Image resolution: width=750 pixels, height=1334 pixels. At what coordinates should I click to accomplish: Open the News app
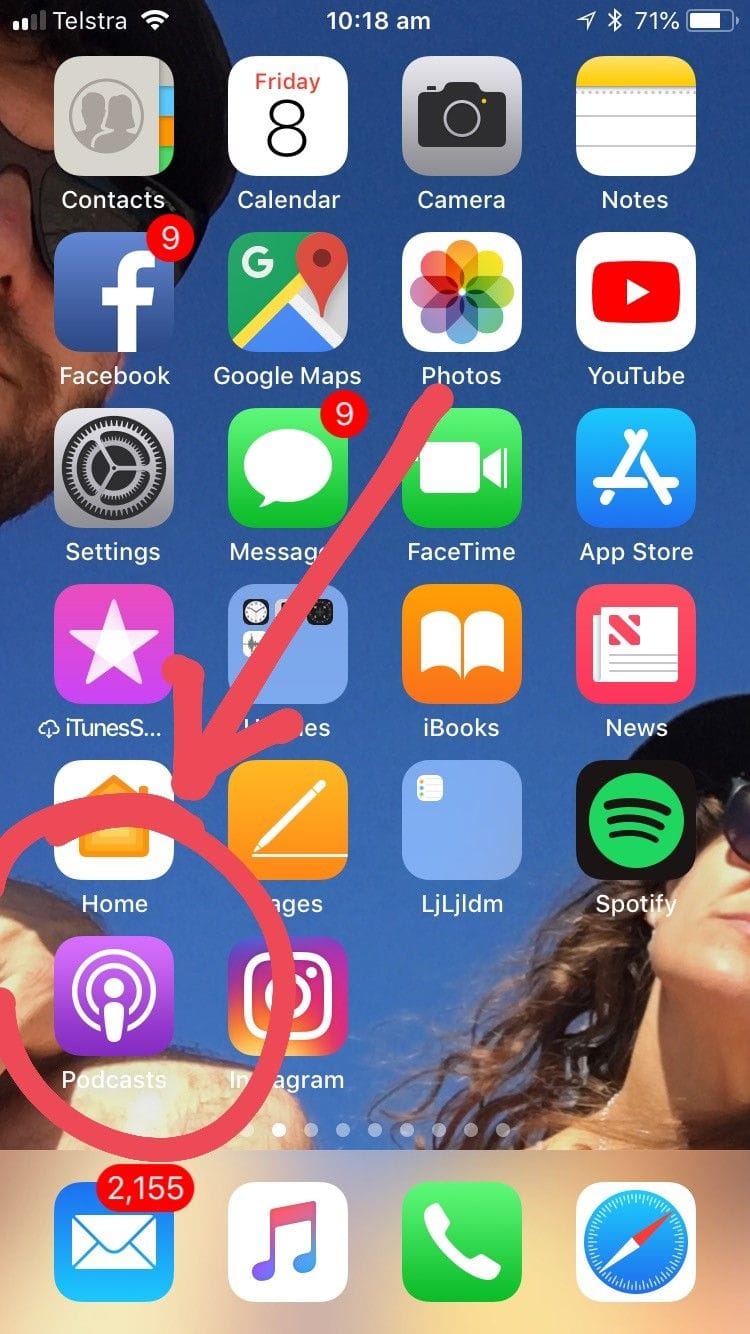(x=636, y=644)
